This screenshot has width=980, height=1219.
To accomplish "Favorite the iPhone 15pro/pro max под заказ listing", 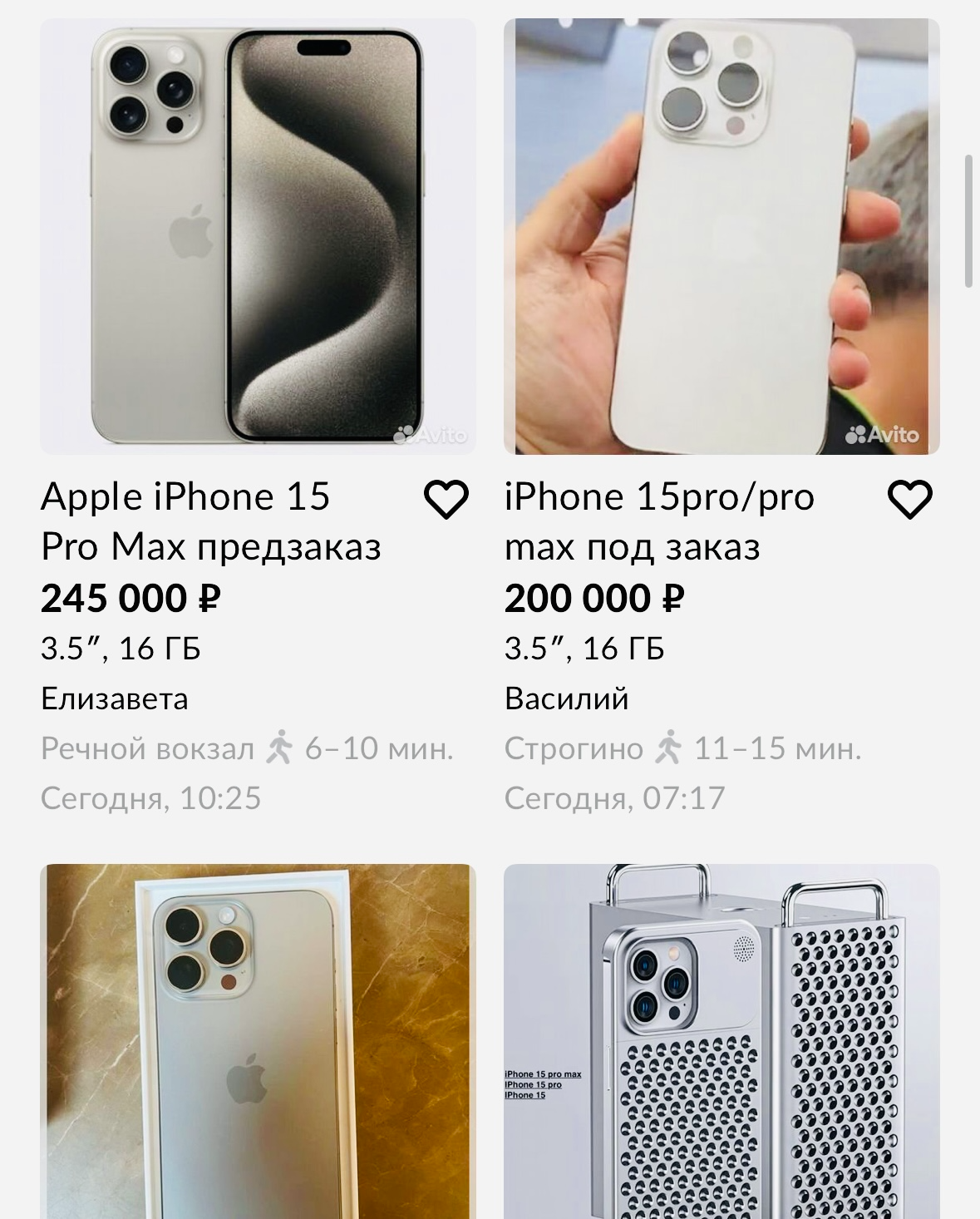I will pos(910,500).
